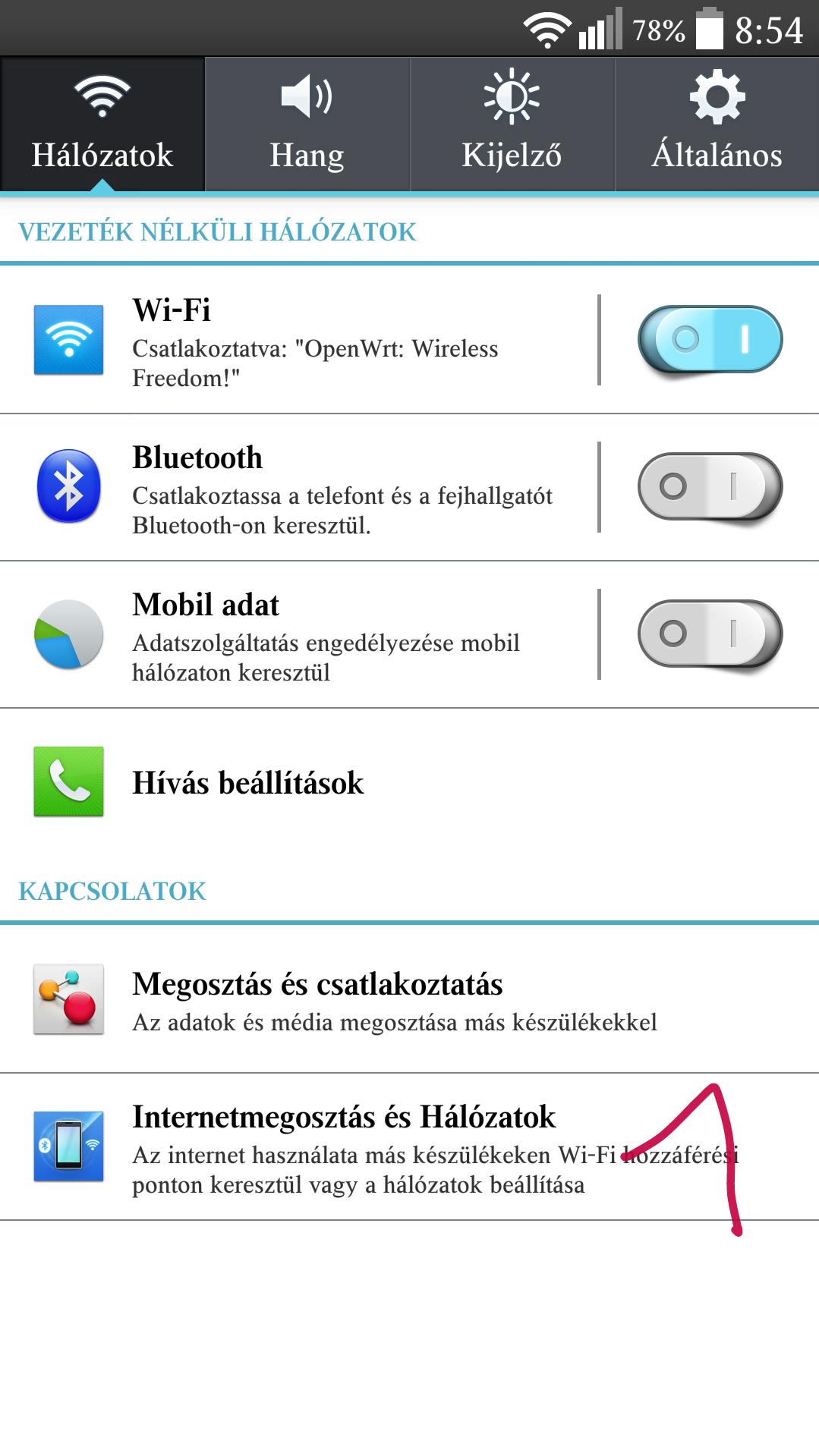Switch to the Hang tab

tap(307, 124)
